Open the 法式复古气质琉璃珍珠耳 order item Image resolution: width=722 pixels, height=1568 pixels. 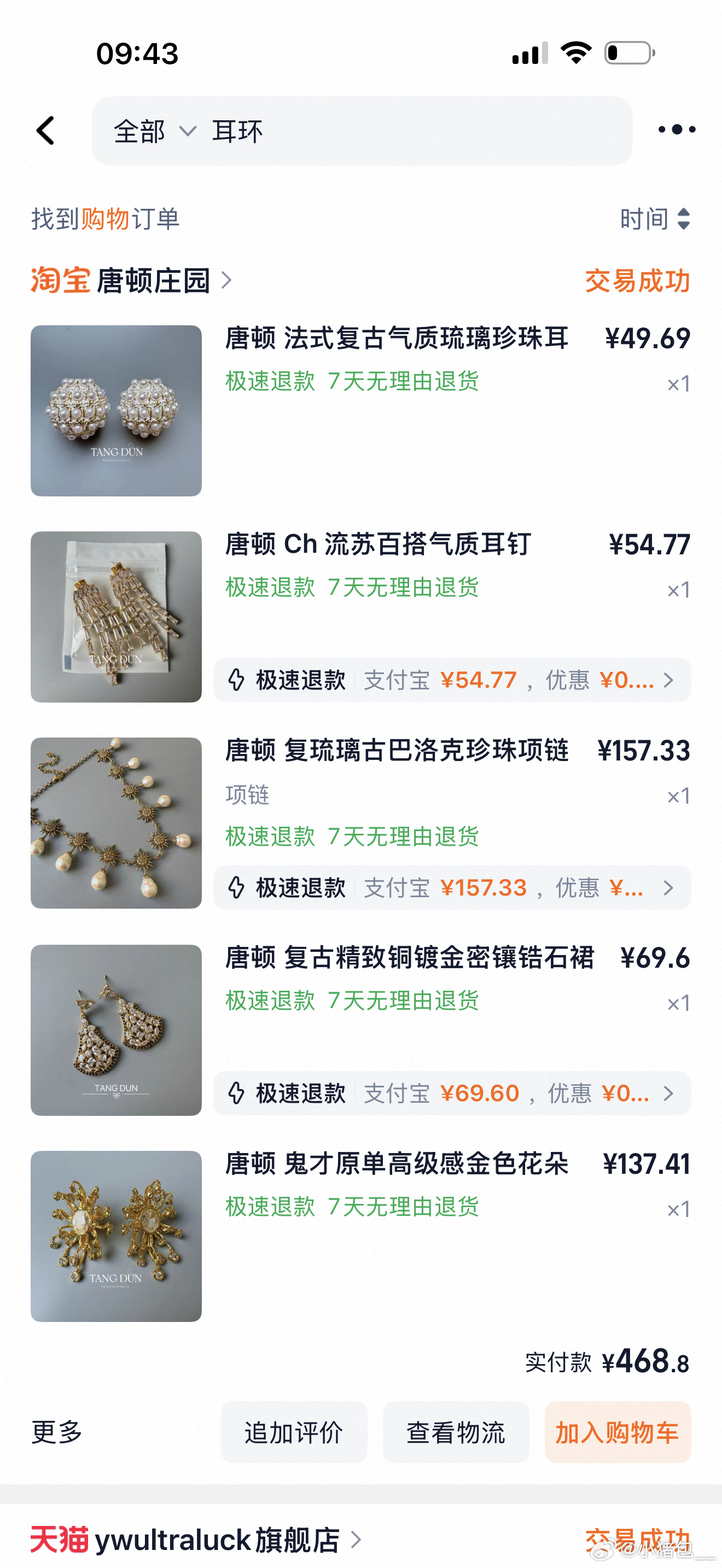point(360,410)
